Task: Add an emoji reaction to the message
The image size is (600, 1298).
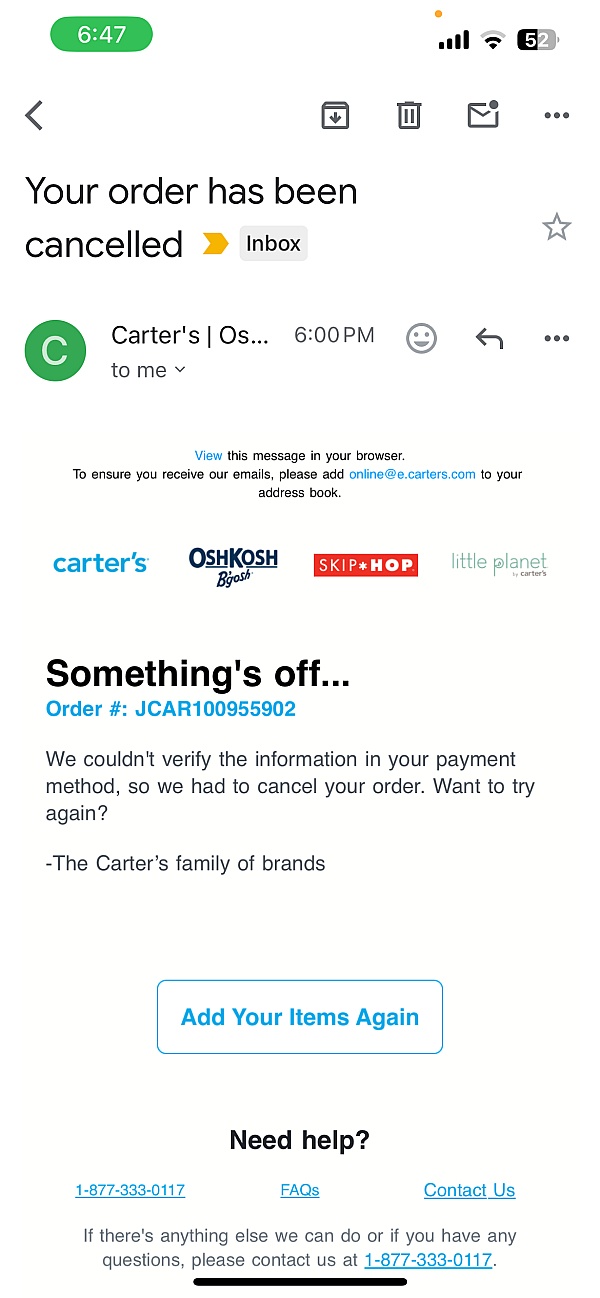Action: (x=422, y=338)
